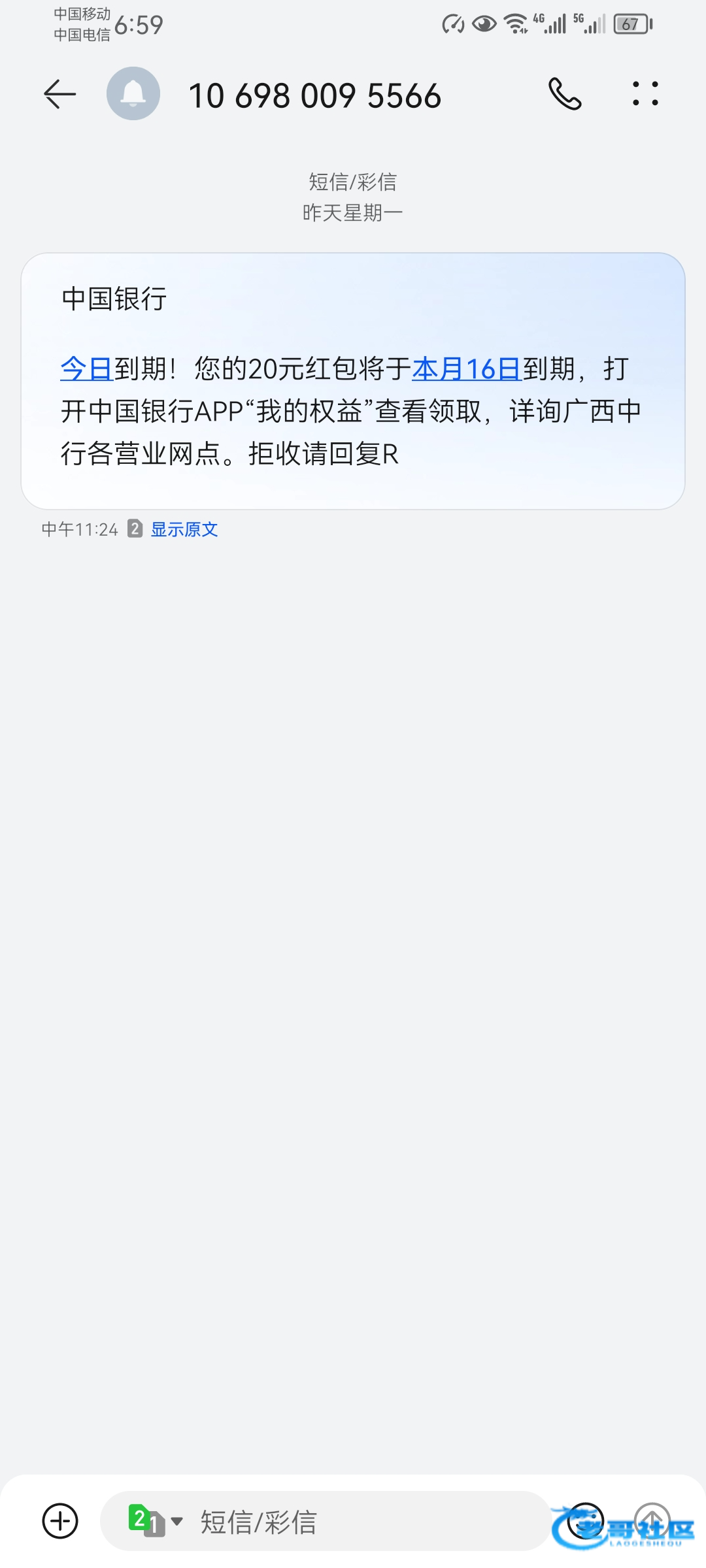Go back using the arrow icon
Screen dimensions: 706x1568
[59, 94]
